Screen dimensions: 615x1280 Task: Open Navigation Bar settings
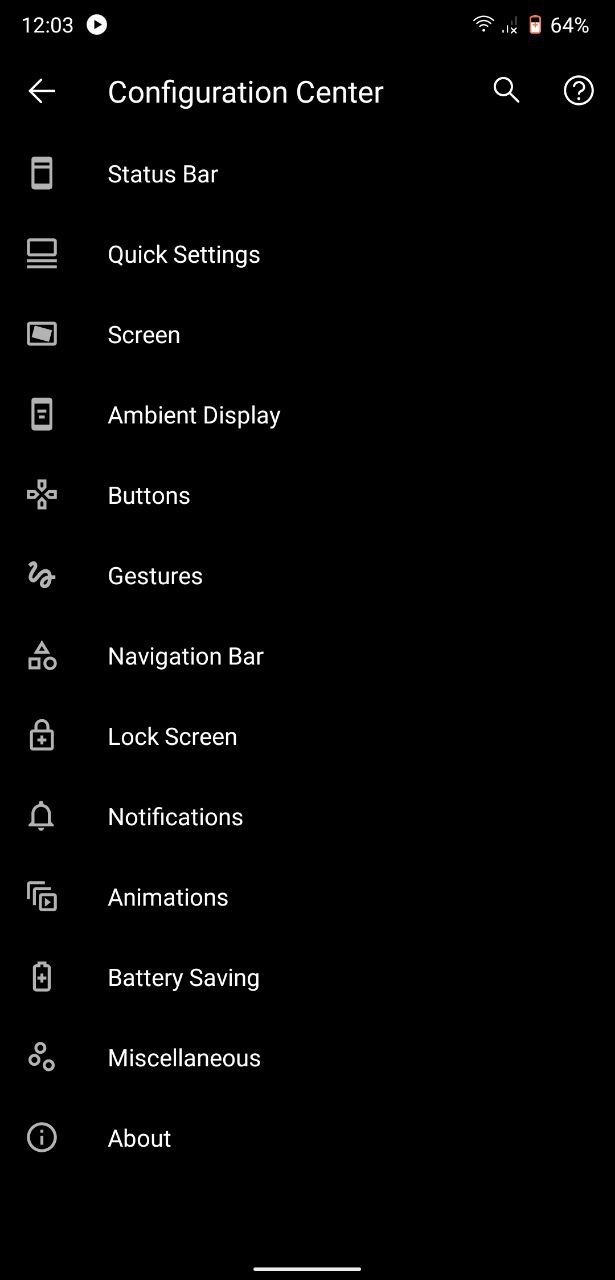(x=307, y=656)
